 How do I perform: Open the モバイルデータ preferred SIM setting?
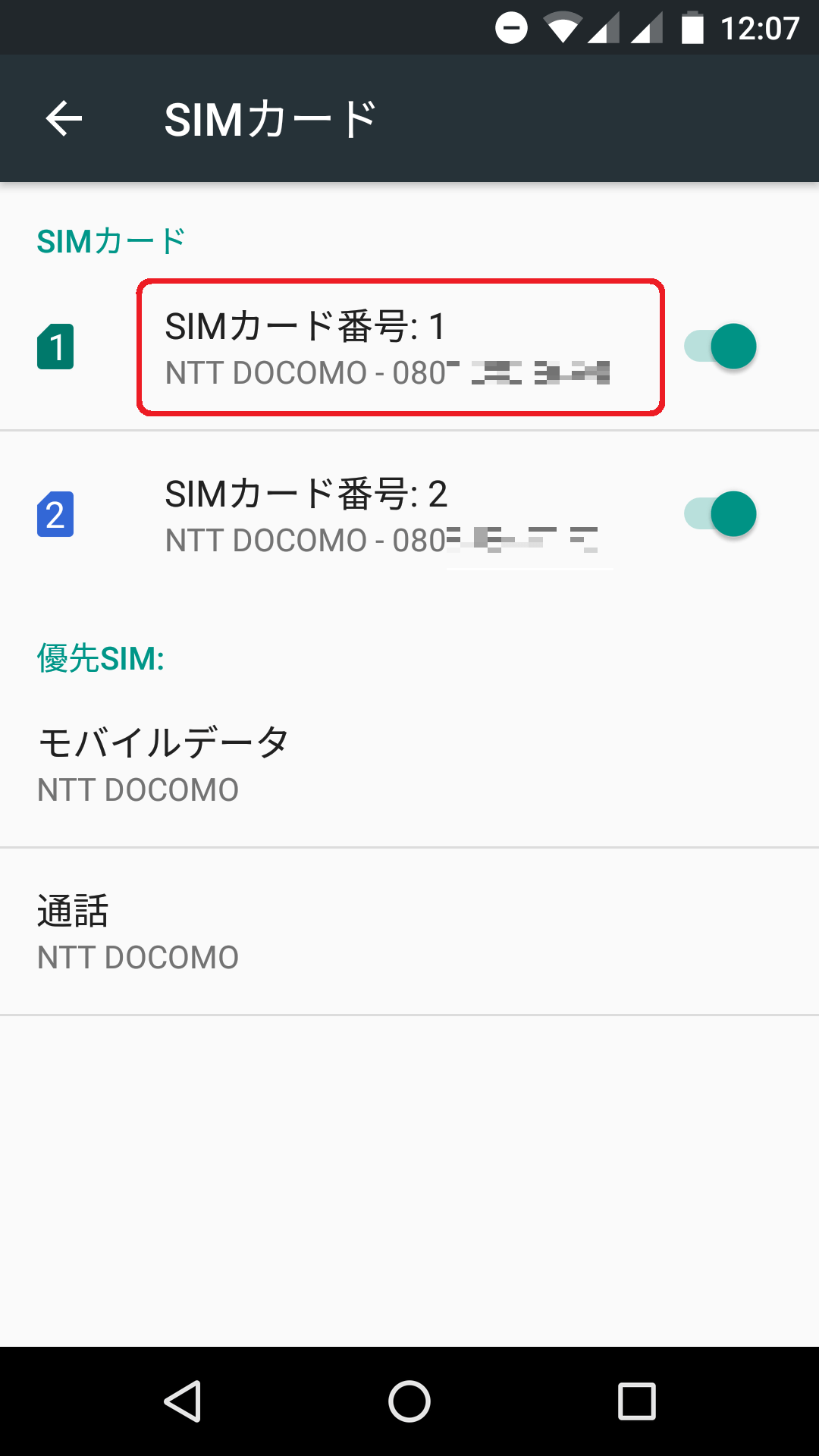tap(409, 764)
